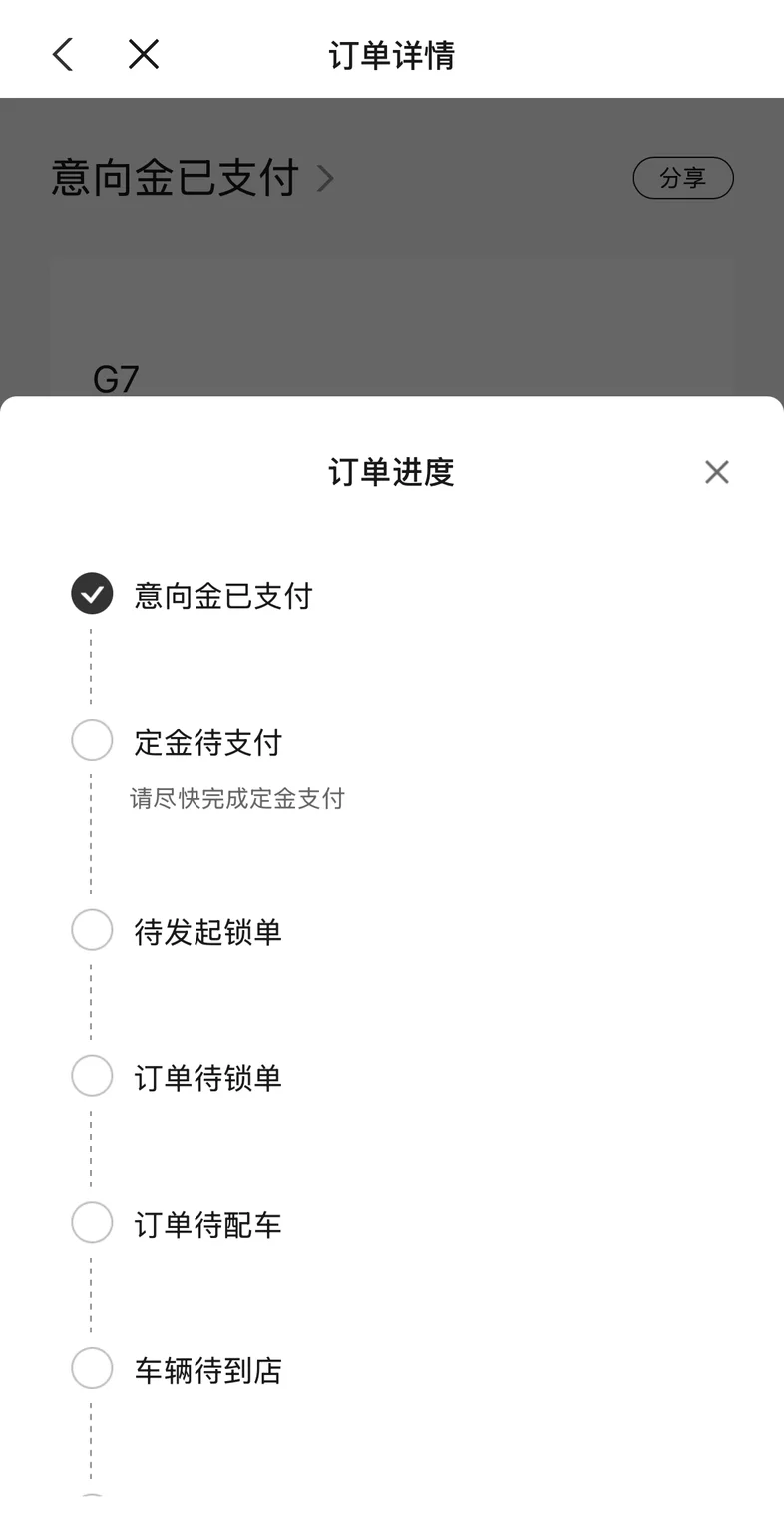Image resolution: width=784 pixels, height=1525 pixels.
Task: Go back using the top-left arrow
Action: tap(63, 54)
